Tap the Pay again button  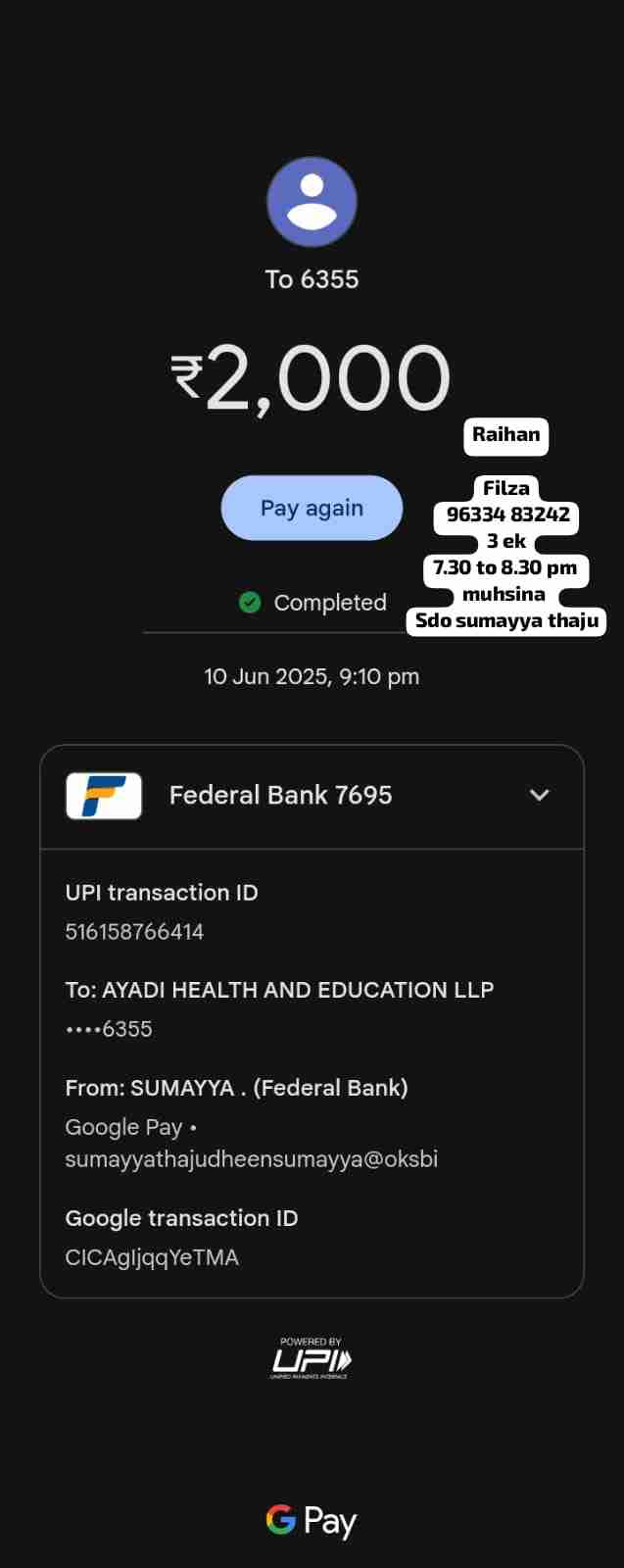point(312,508)
